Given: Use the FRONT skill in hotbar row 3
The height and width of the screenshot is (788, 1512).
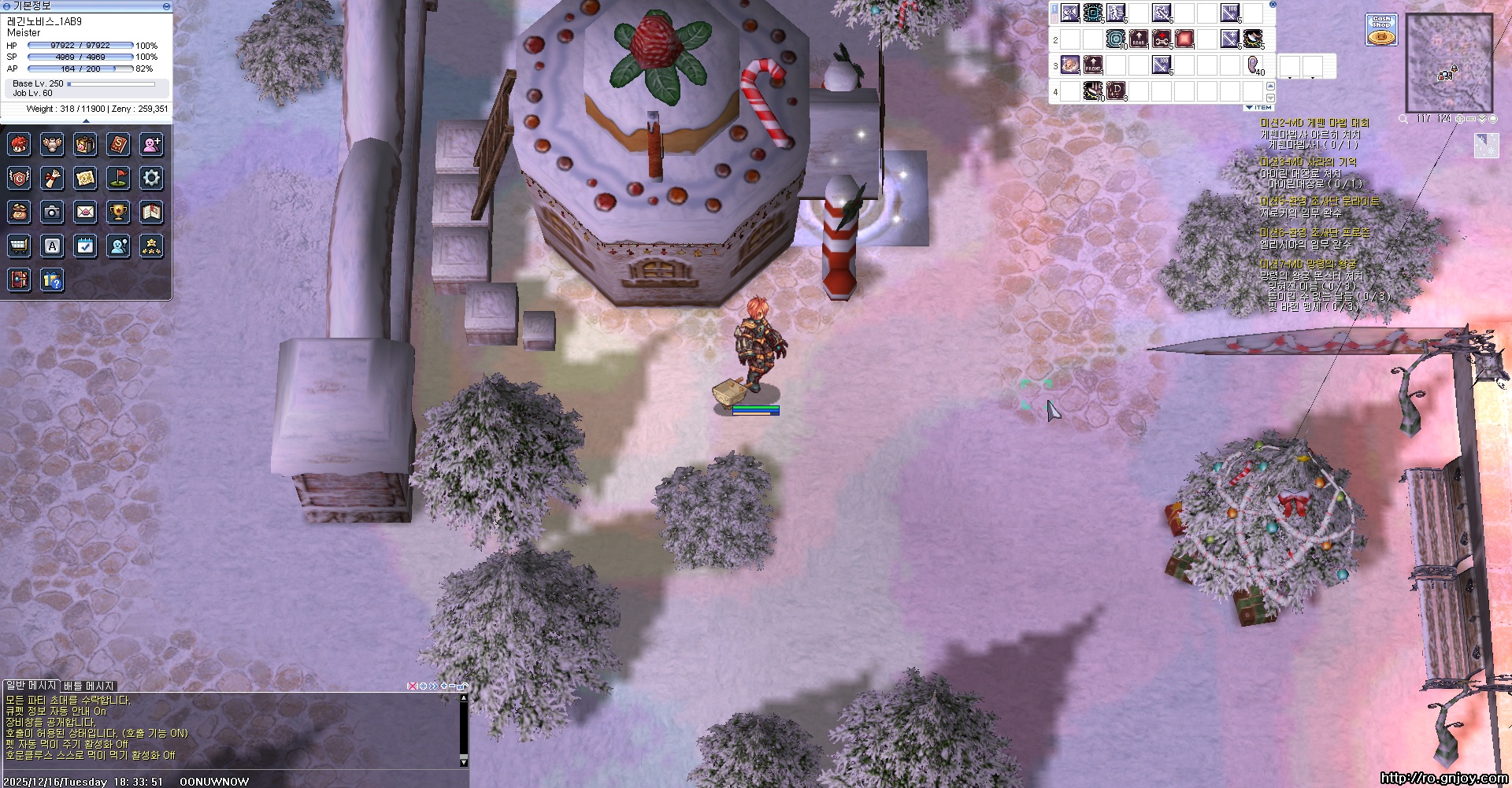Looking at the screenshot, I should point(1093,65).
